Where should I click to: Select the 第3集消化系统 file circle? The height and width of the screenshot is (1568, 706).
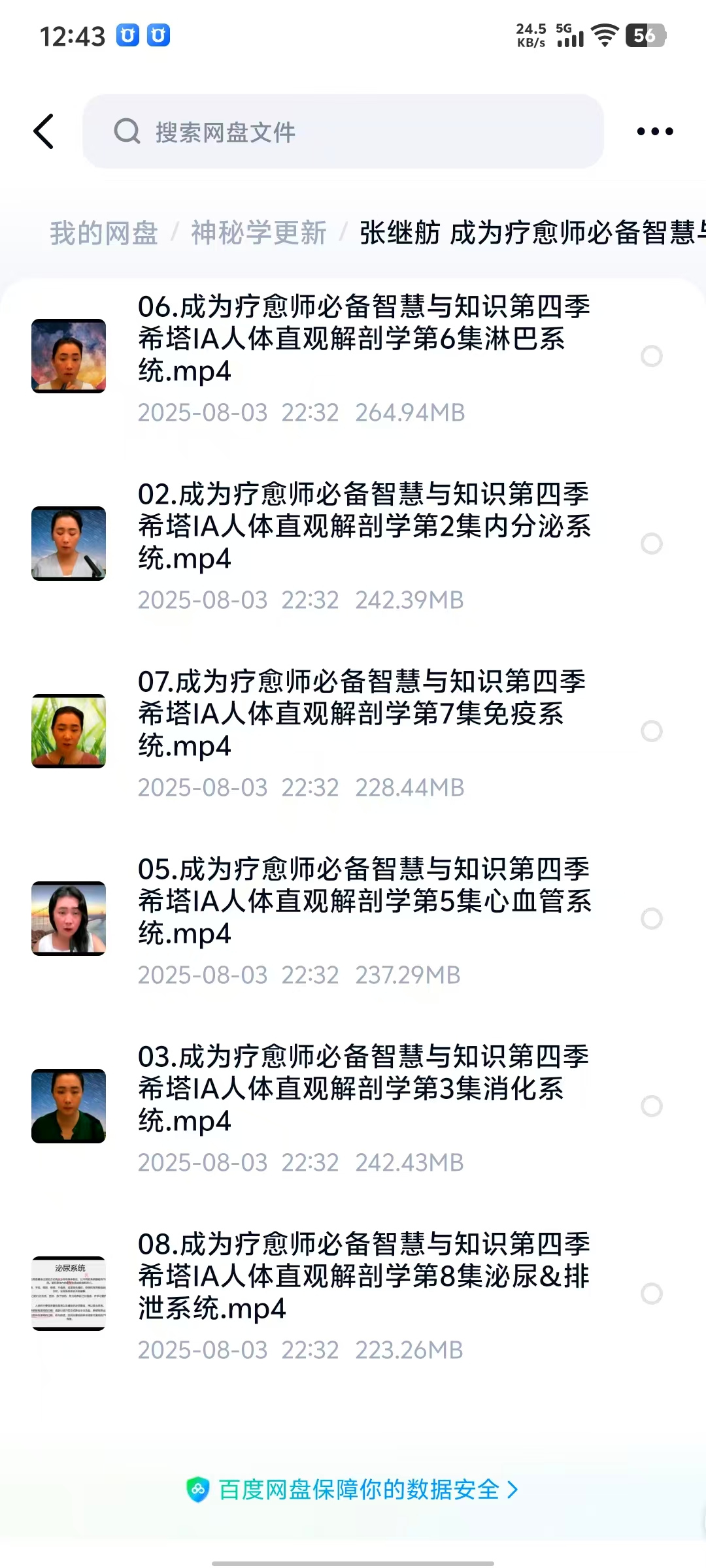pos(651,1106)
